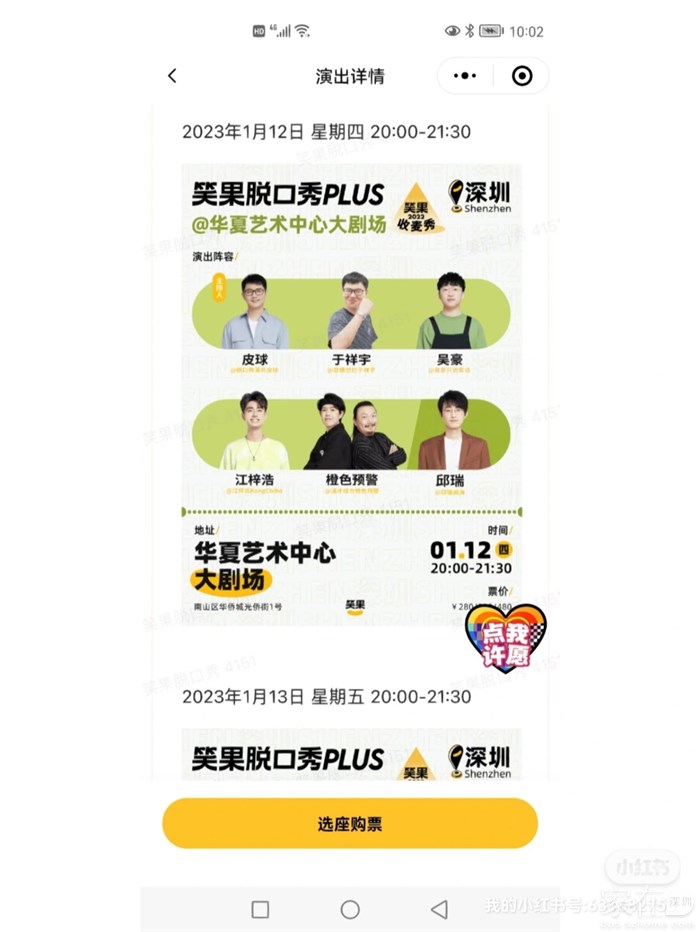Go back from the 演出详情 page
The image size is (700, 932).
coord(172,76)
